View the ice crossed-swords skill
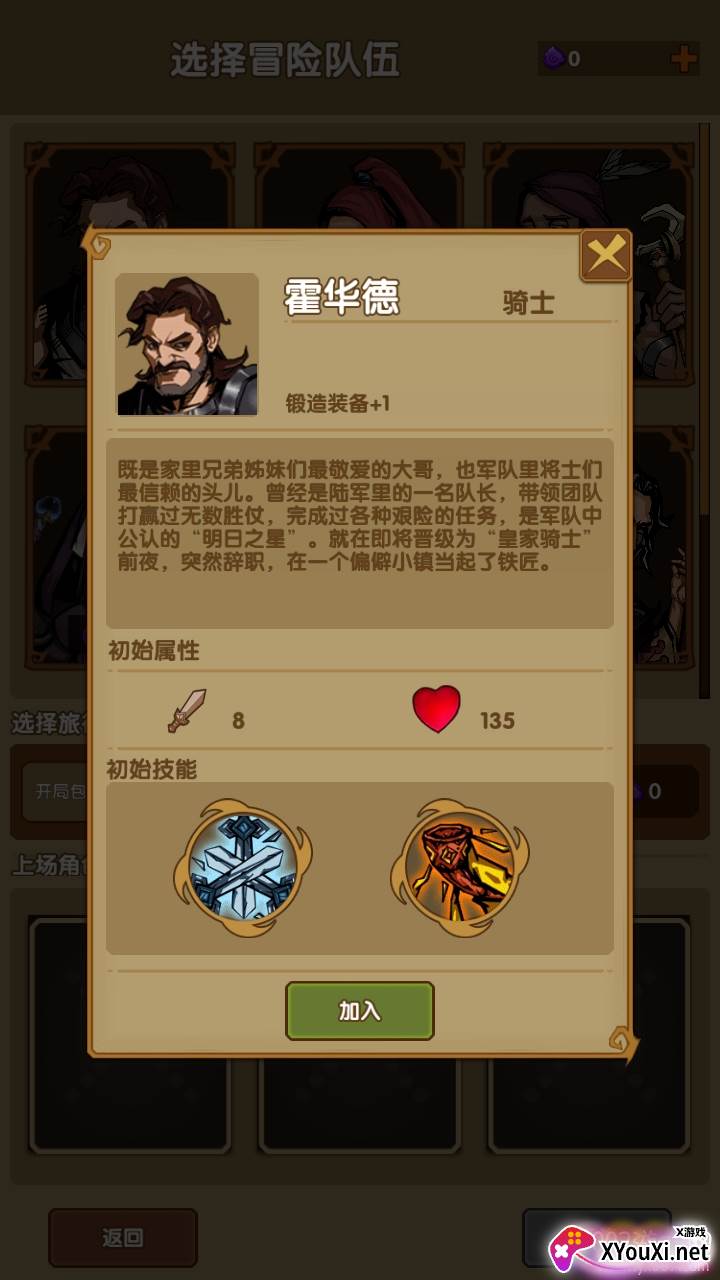The height and width of the screenshot is (1280, 720). pos(245,868)
